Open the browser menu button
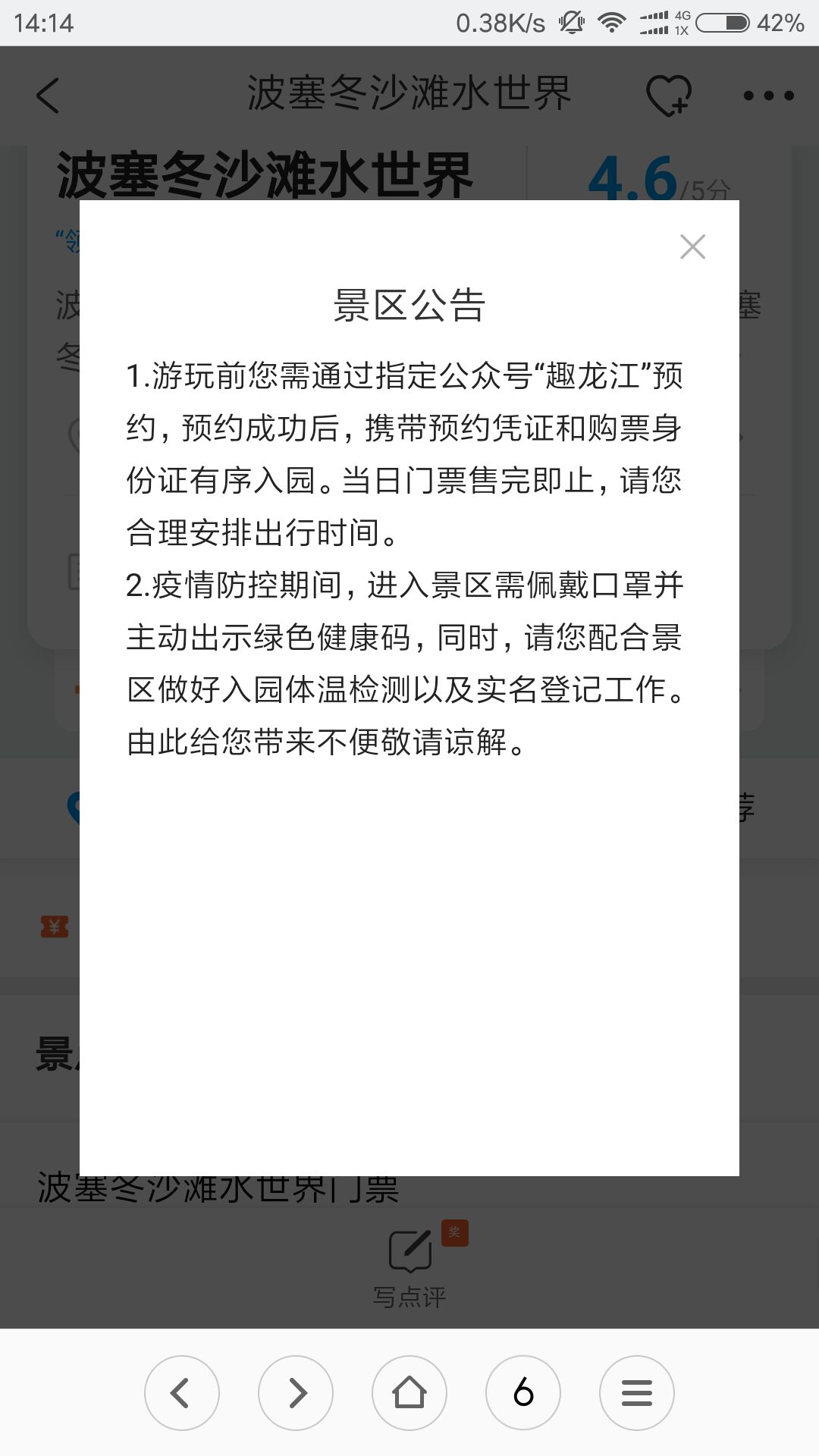The width and height of the screenshot is (819, 1456). 637,1393
